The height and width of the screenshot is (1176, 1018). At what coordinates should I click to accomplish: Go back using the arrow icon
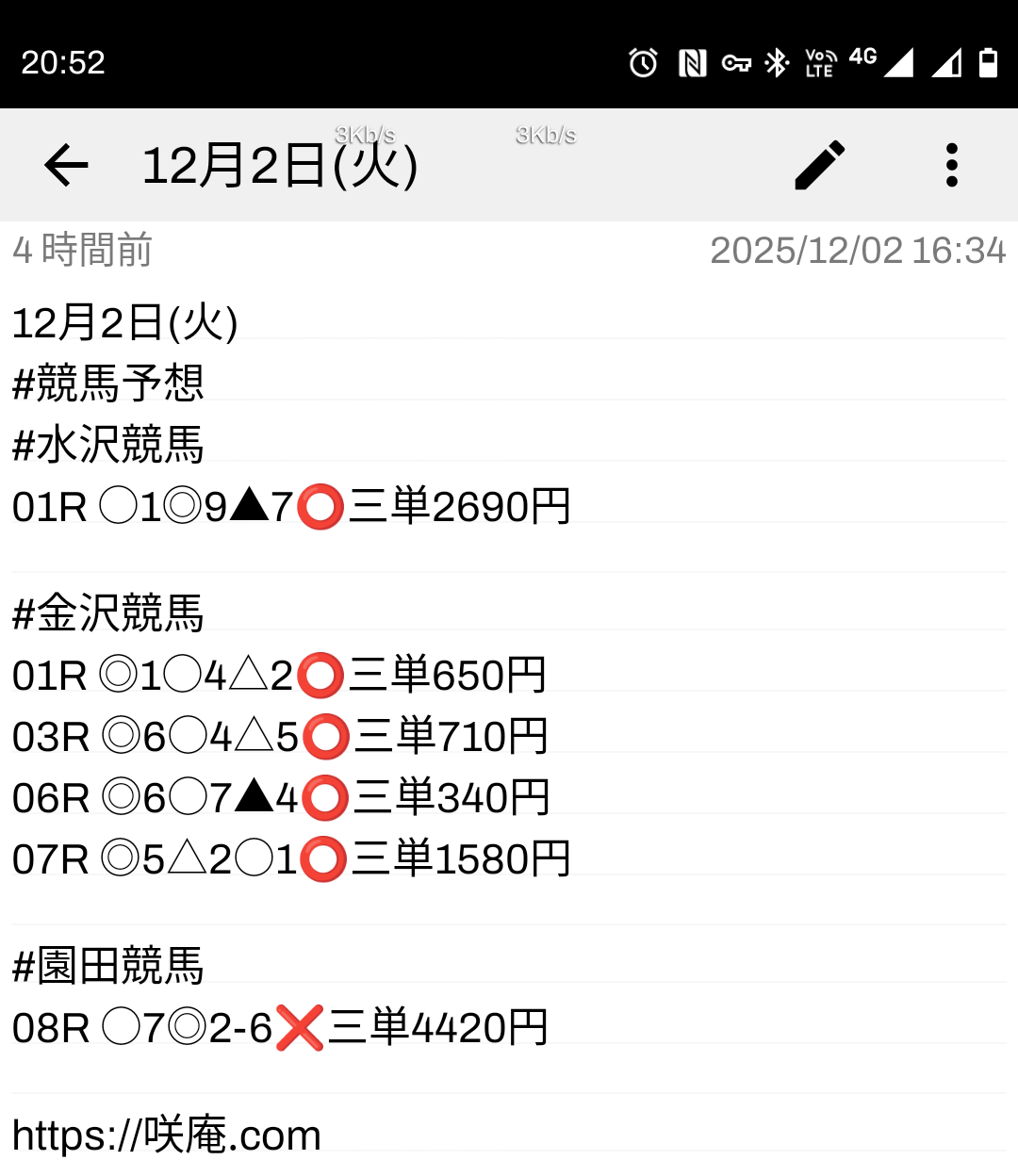[66, 166]
